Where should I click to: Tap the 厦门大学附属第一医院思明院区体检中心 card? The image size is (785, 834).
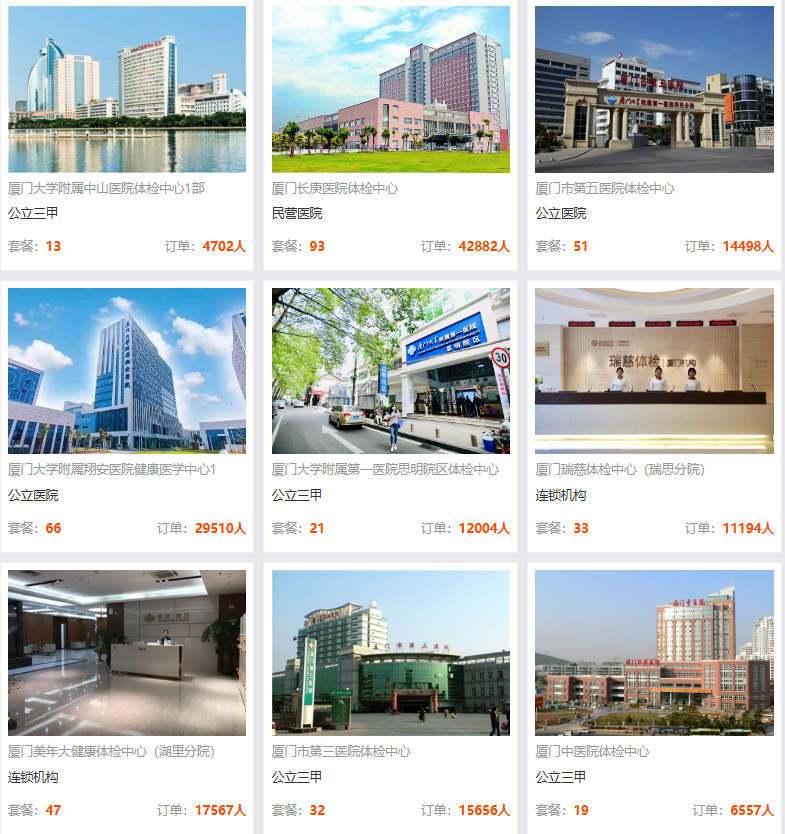pyautogui.click(x=391, y=371)
